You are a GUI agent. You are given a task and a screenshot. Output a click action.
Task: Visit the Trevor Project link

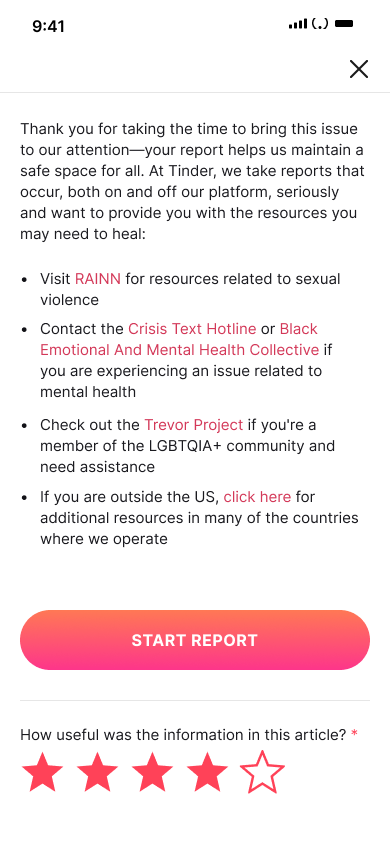[194, 425]
